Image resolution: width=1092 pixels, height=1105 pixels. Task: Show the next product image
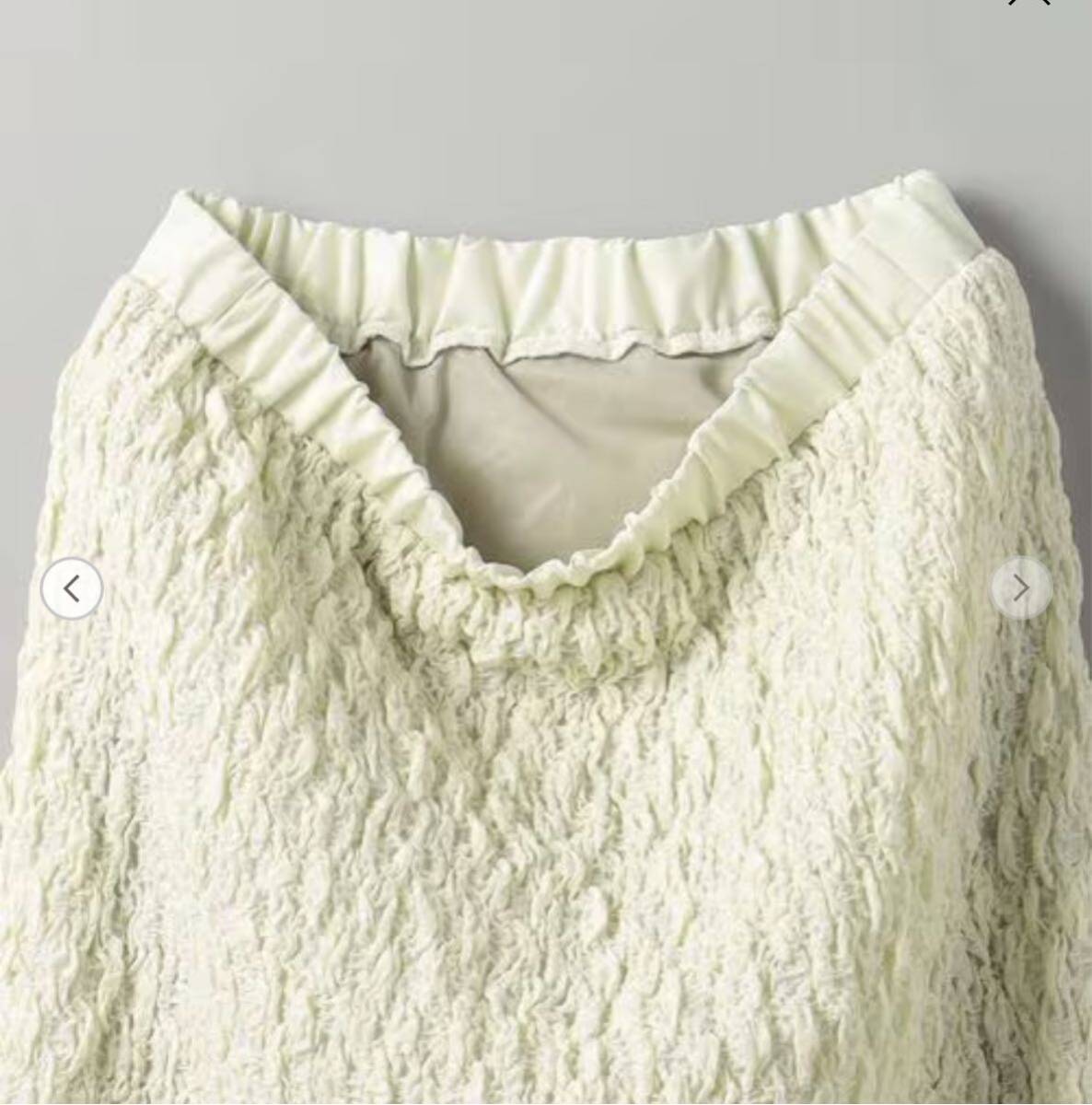(1021, 587)
